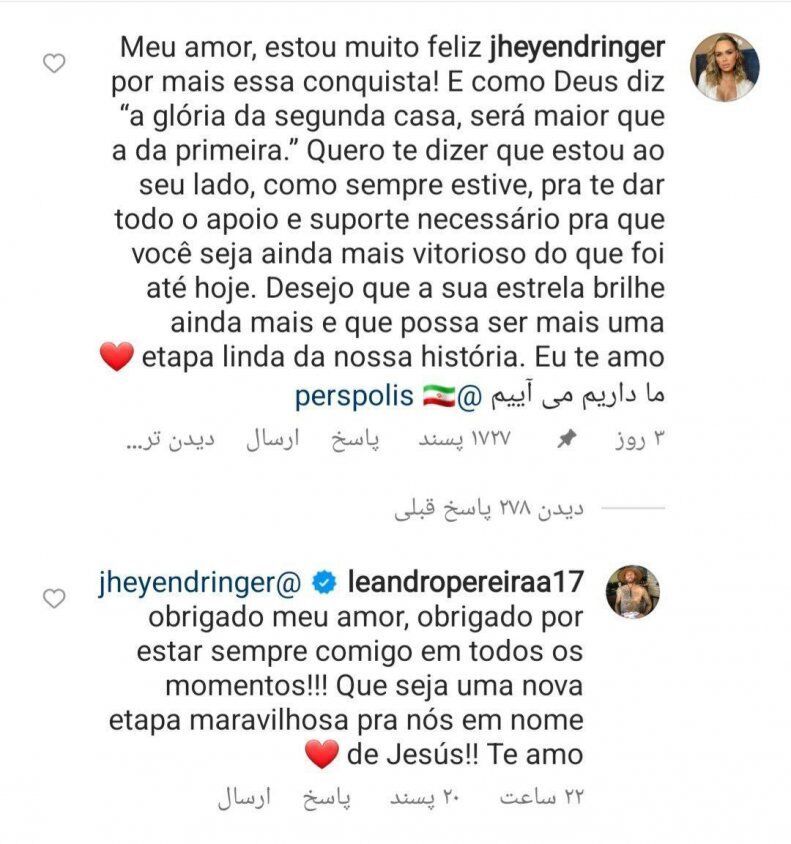Like leandropereiraa17's reply with the heart

click(x=55, y=599)
